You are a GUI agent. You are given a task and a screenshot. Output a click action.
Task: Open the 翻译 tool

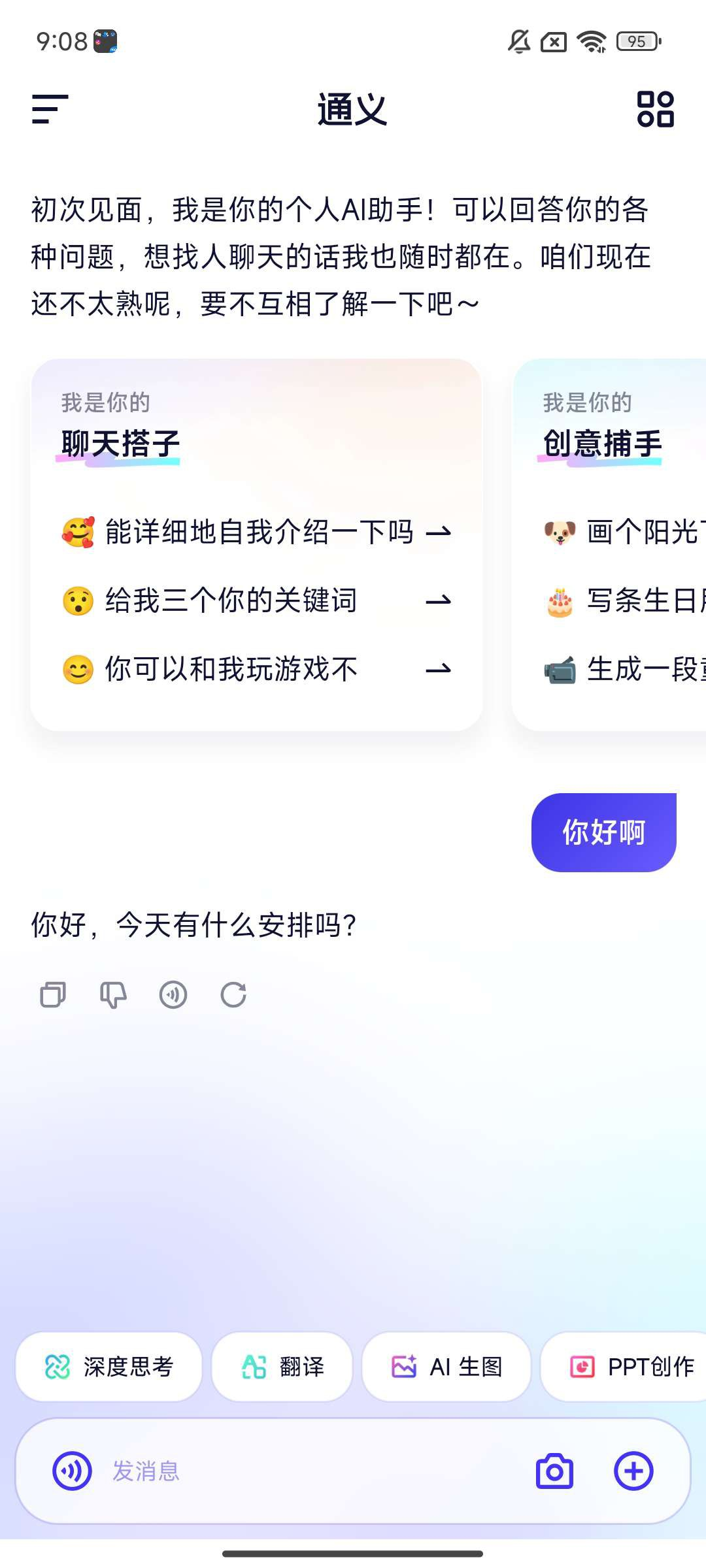[282, 1367]
